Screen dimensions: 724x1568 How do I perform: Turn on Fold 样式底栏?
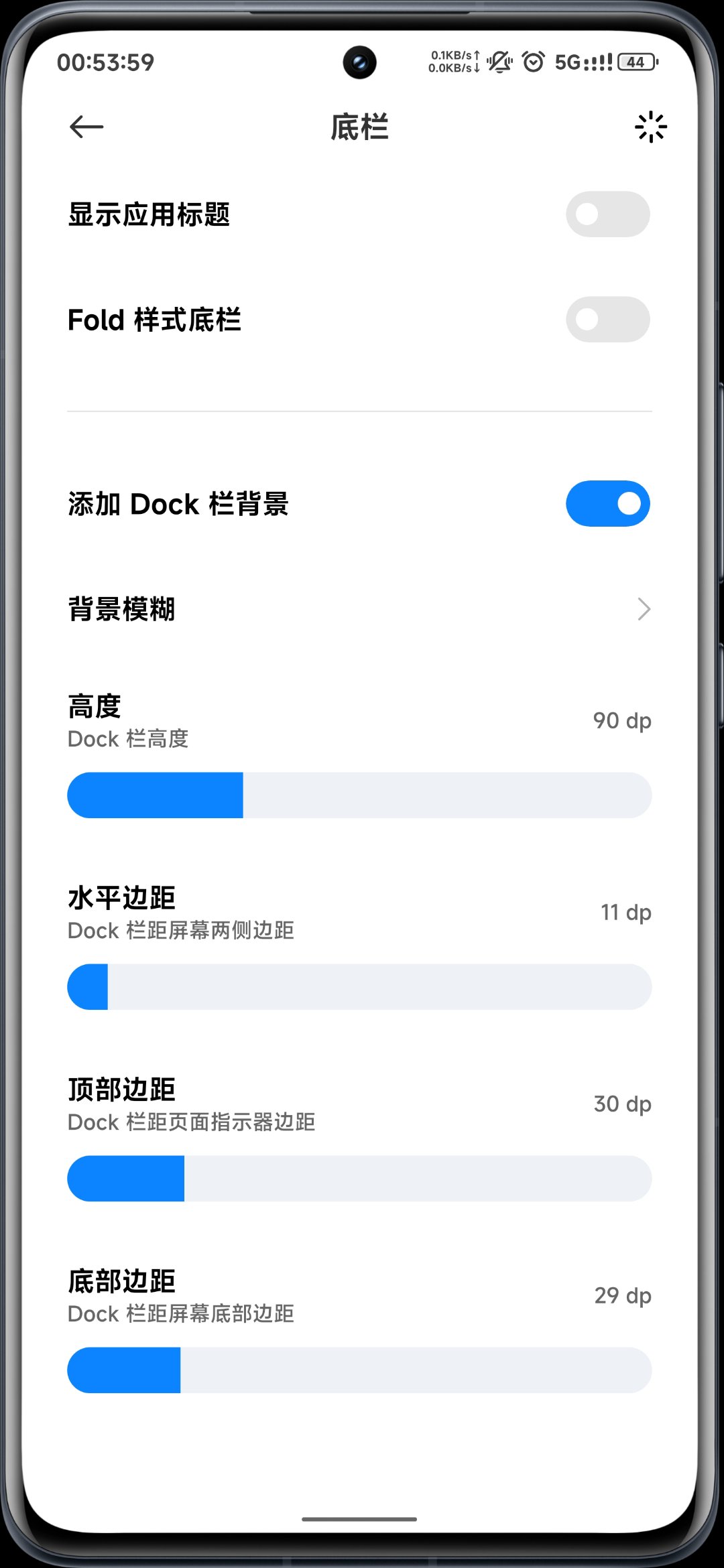point(607,320)
